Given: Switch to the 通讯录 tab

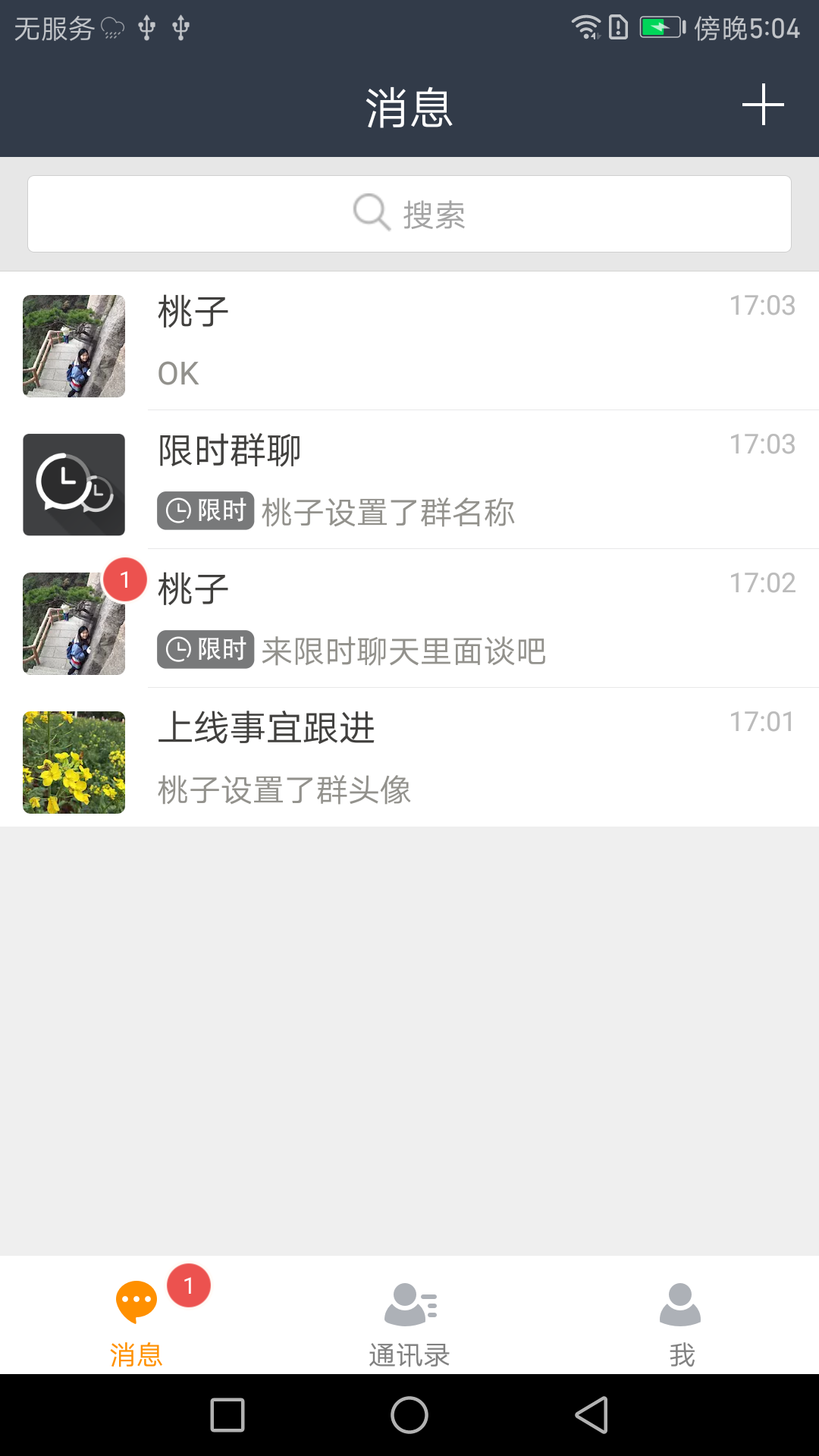Looking at the screenshot, I should pos(409,1319).
